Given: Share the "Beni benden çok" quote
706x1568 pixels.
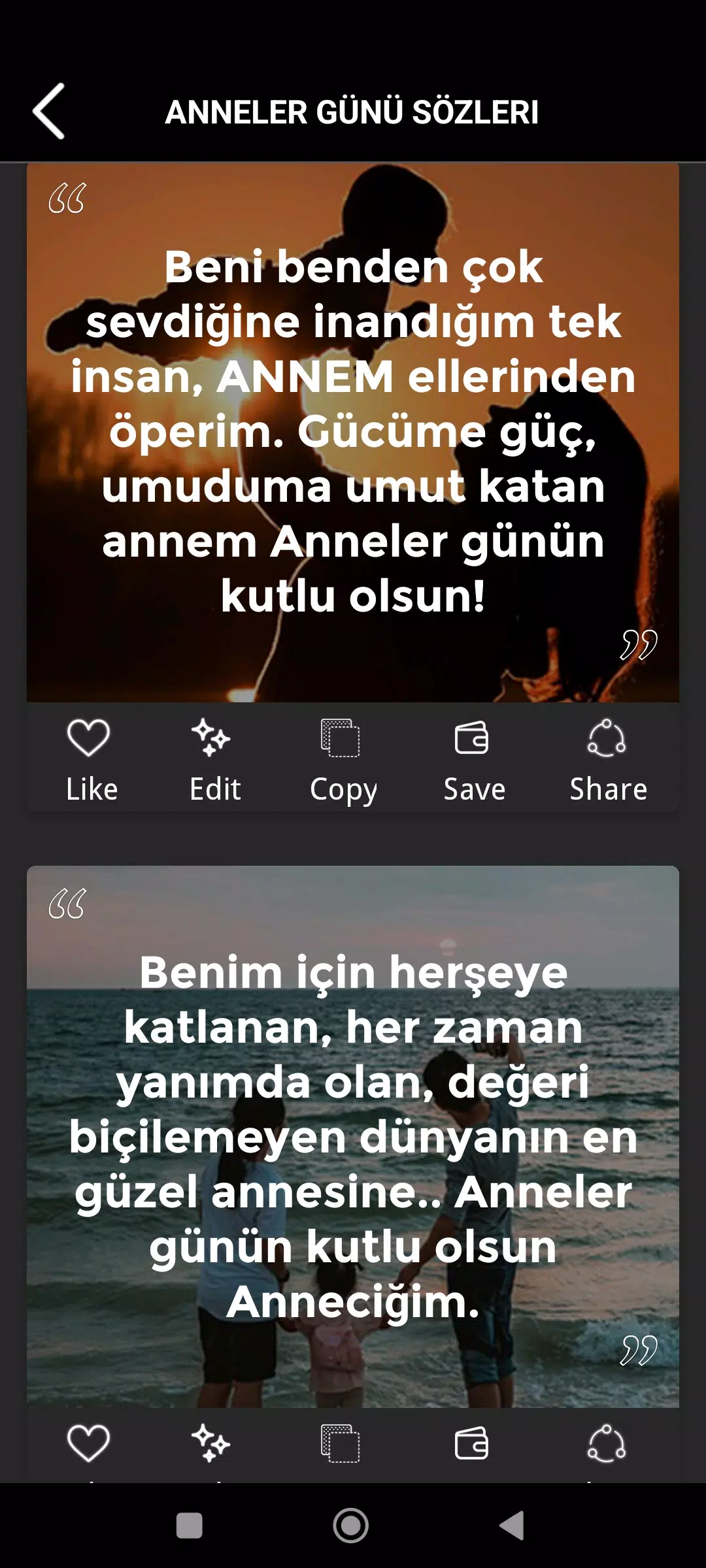Looking at the screenshot, I should [607, 758].
